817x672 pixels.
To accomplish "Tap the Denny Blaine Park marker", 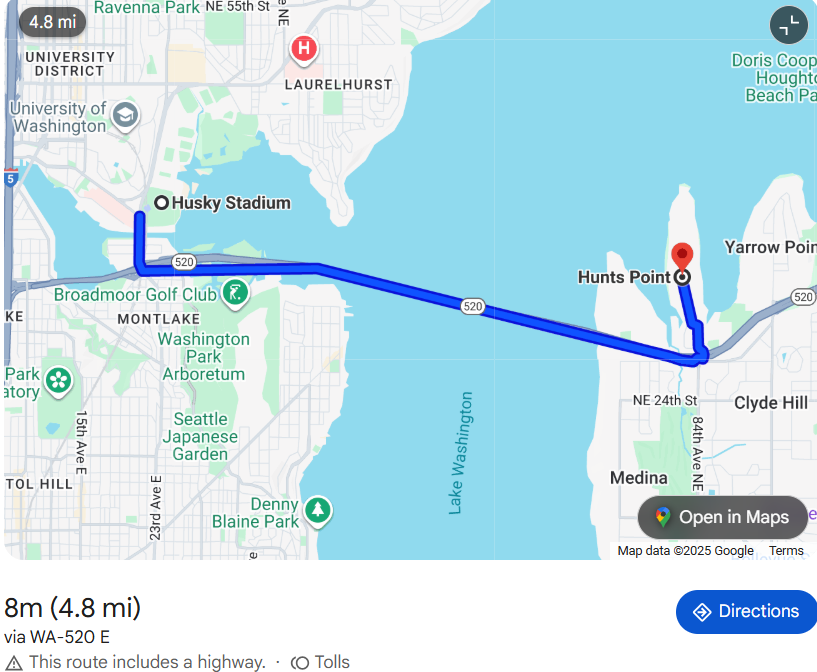I will pyautogui.click(x=318, y=510).
